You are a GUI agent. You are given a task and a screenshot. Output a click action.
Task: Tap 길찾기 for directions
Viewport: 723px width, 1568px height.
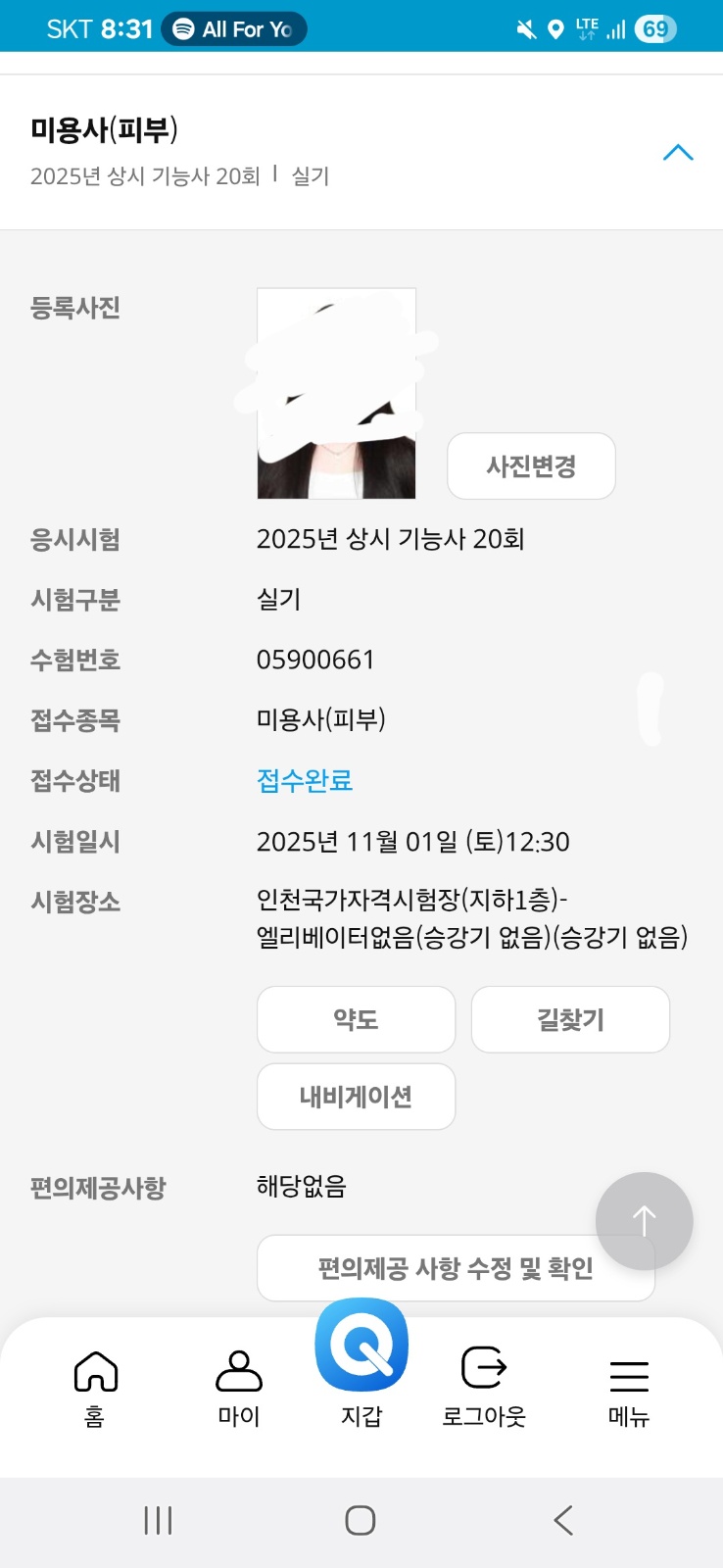click(x=570, y=1019)
